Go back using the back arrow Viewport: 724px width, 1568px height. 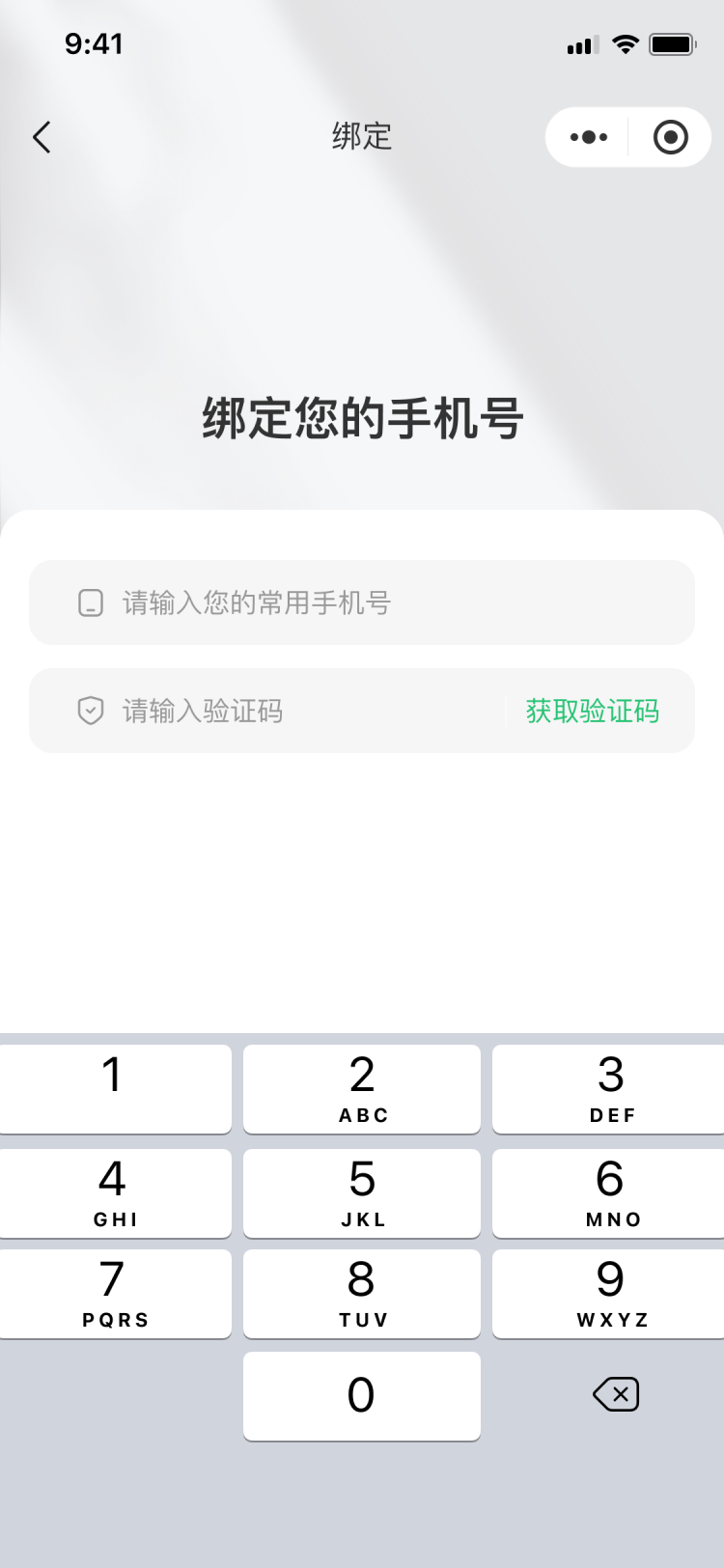tap(42, 137)
